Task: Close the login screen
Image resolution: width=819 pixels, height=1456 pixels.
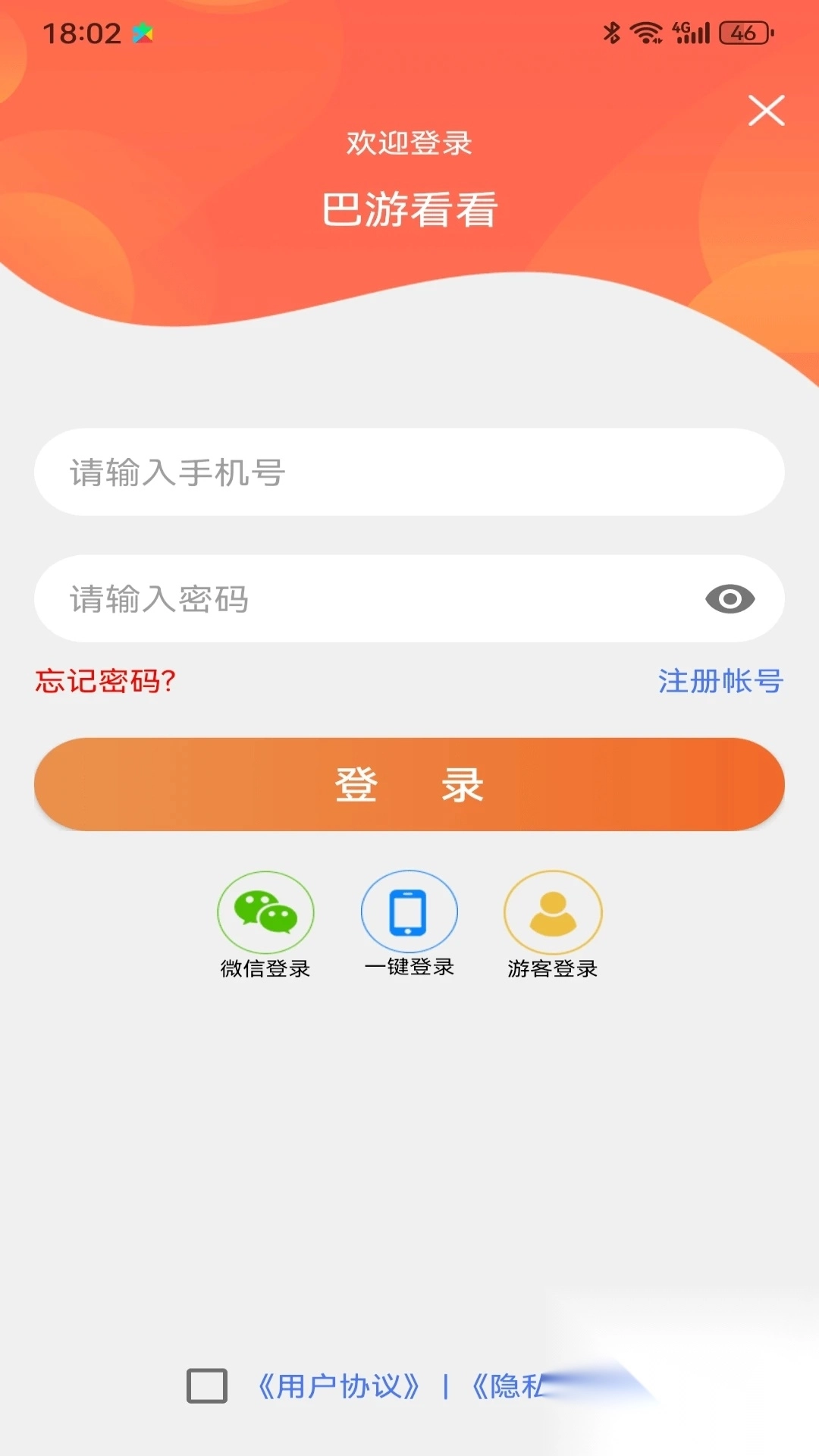Action: [x=766, y=111]
